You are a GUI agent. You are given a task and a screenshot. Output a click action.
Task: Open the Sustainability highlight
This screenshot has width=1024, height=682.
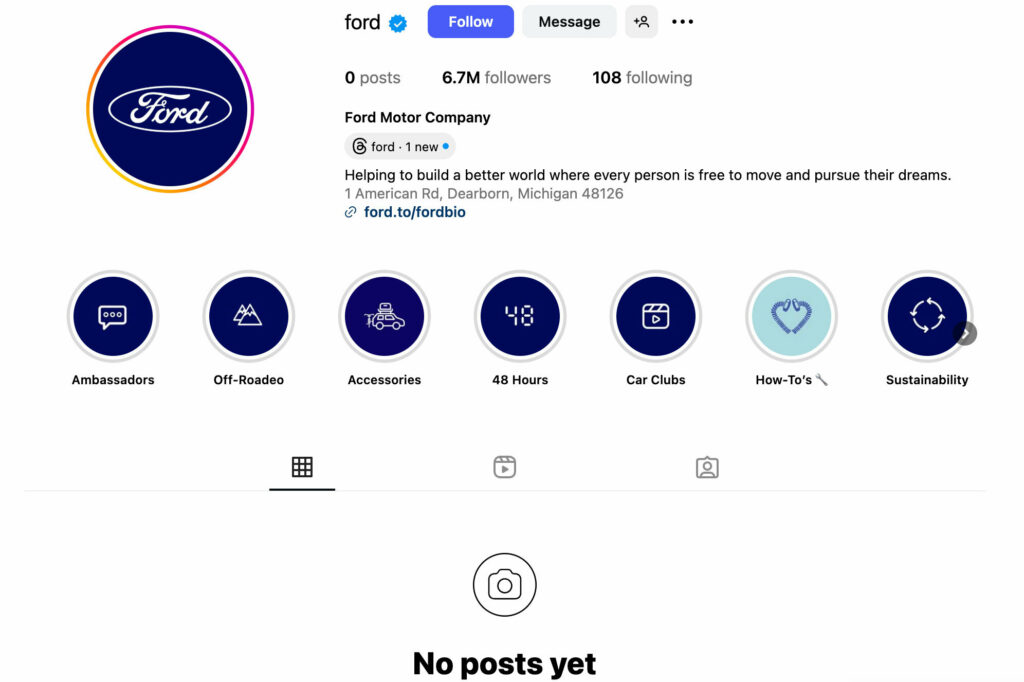coord(926,317)
